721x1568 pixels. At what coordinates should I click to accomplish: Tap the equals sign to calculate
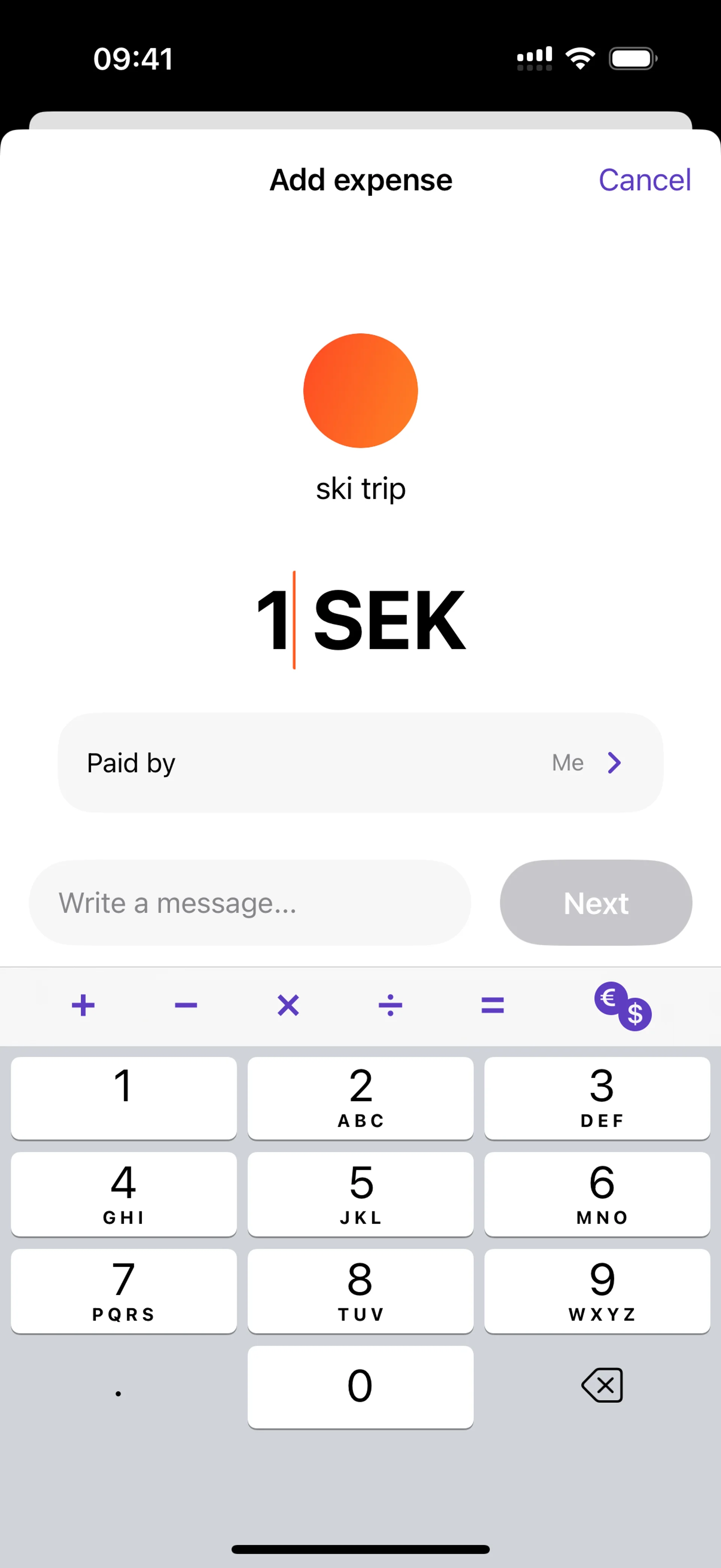click(x=492, y=1006)
